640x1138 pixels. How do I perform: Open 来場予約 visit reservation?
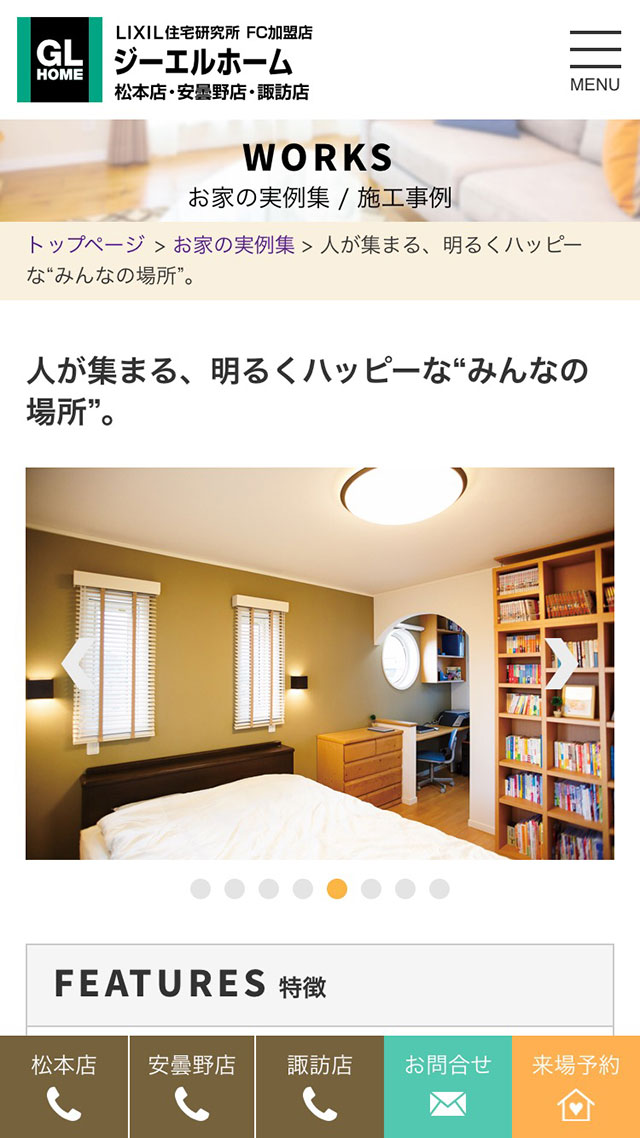(x=576, y=1087)
